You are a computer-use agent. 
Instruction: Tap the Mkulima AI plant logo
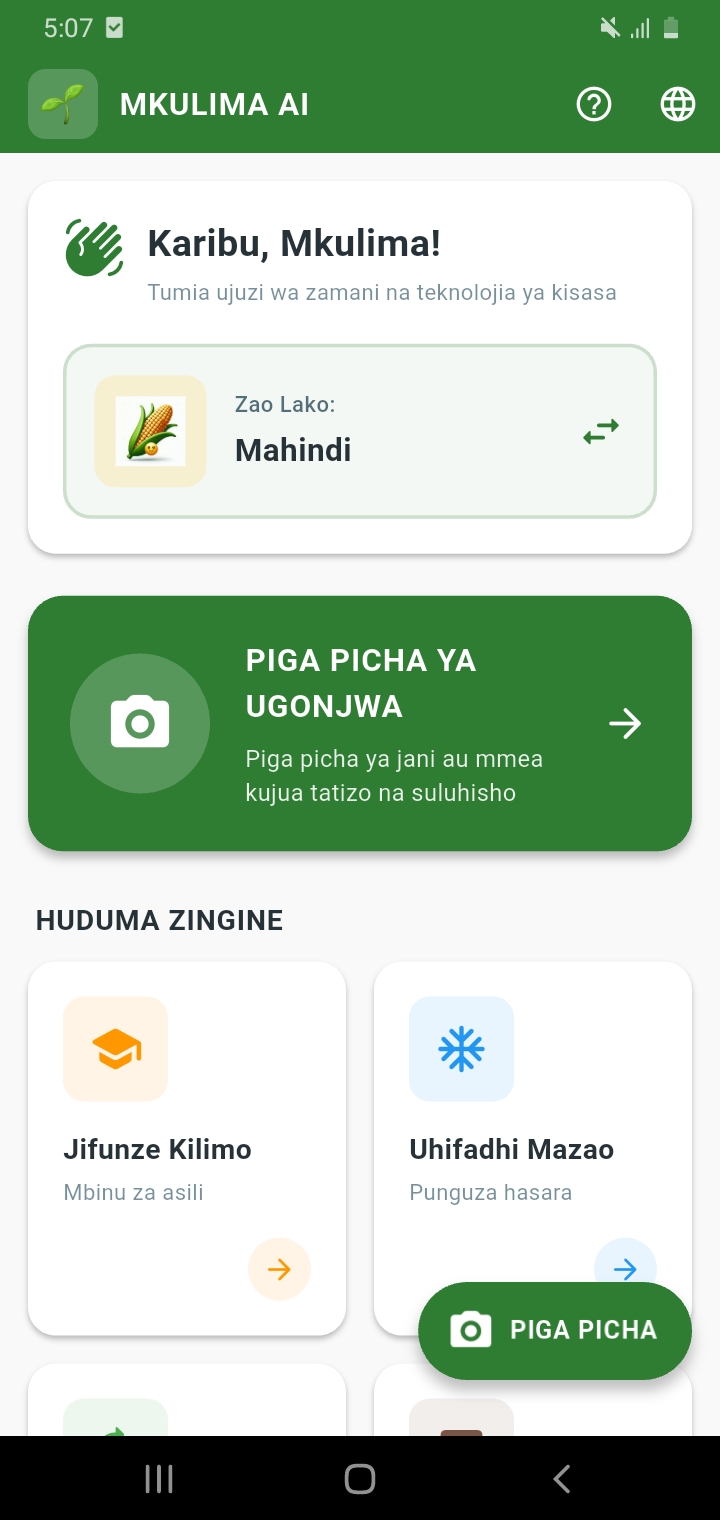[62, 103]
